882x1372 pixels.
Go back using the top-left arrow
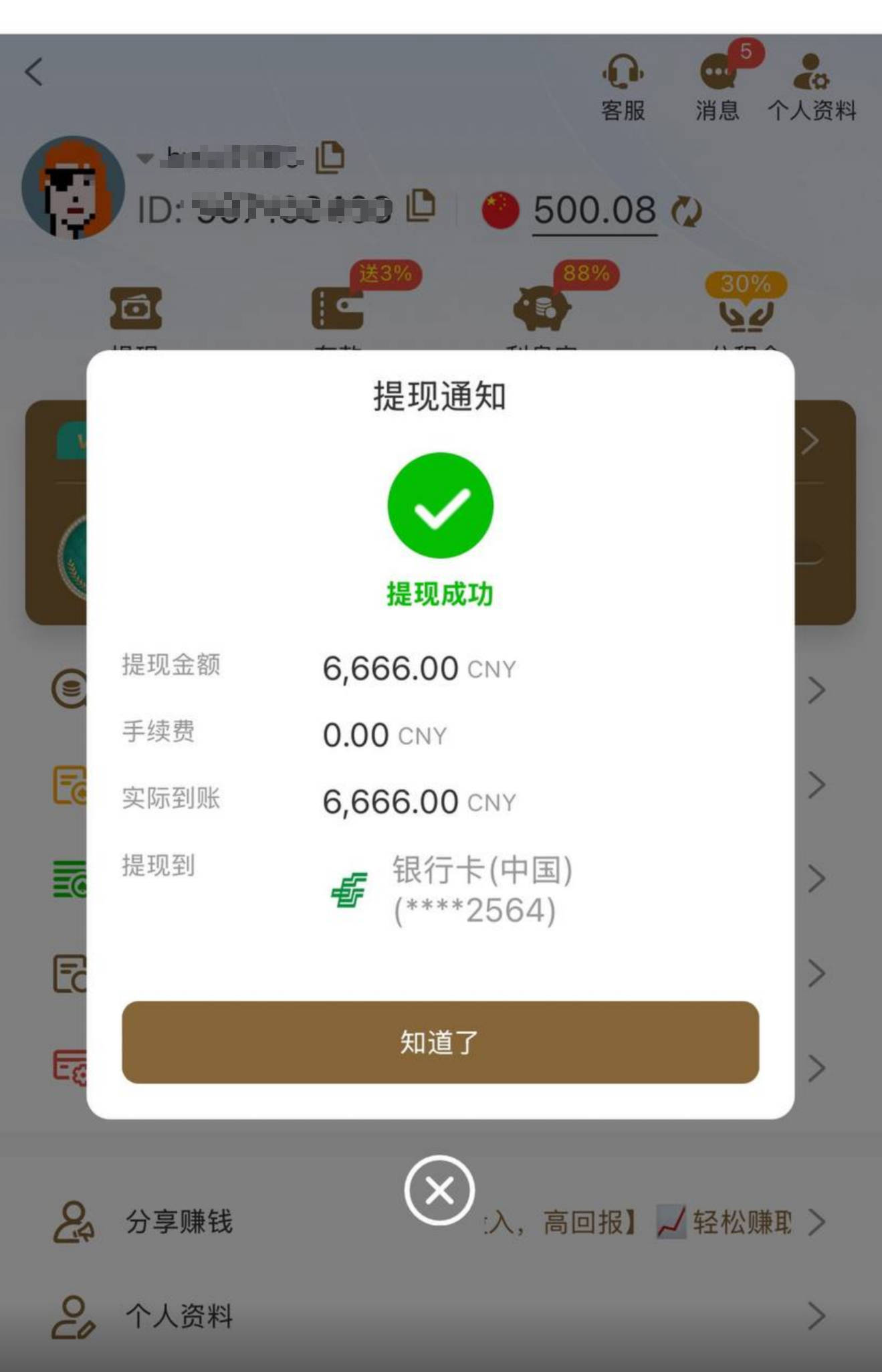33,72
